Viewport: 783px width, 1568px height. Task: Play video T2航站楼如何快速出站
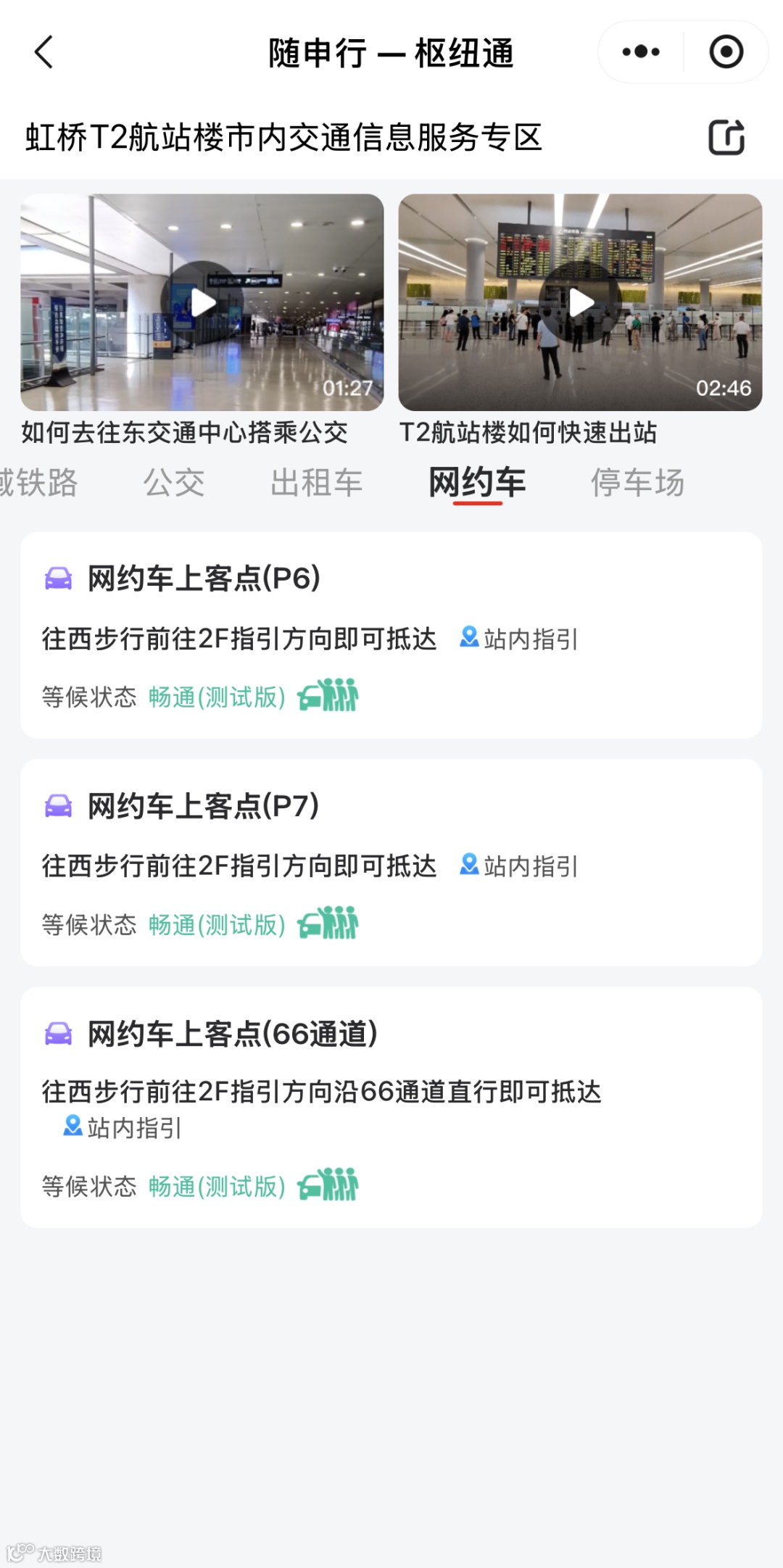(x=580, y=302)
